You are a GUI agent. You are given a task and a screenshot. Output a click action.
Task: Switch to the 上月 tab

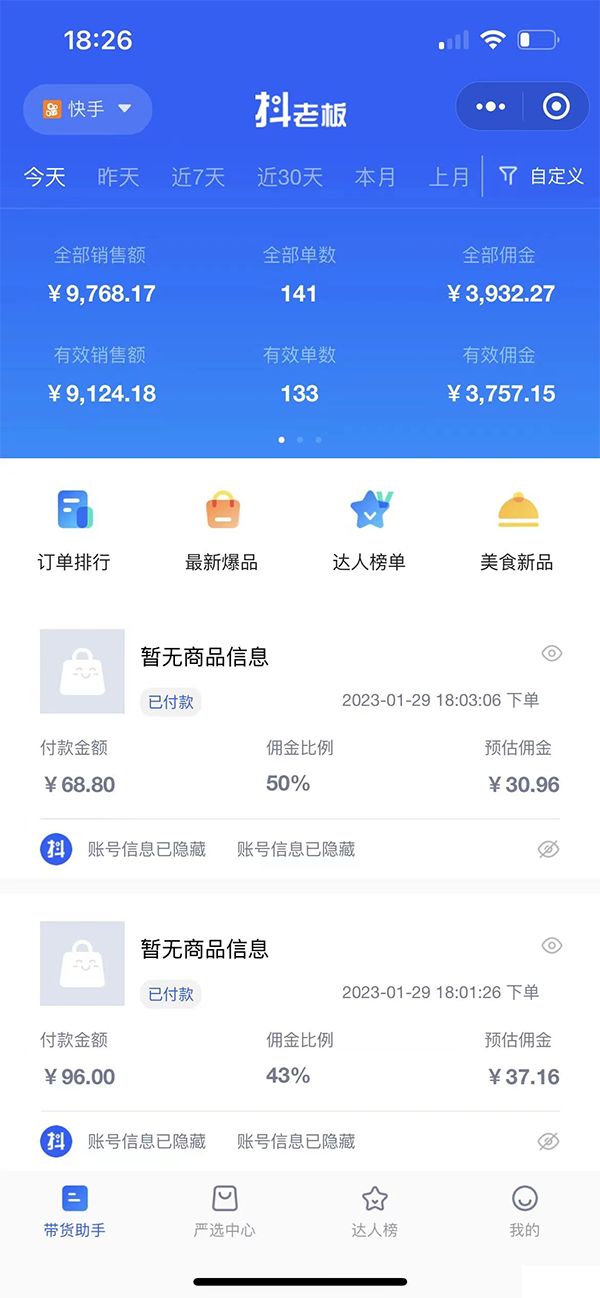tap(449, 177)
